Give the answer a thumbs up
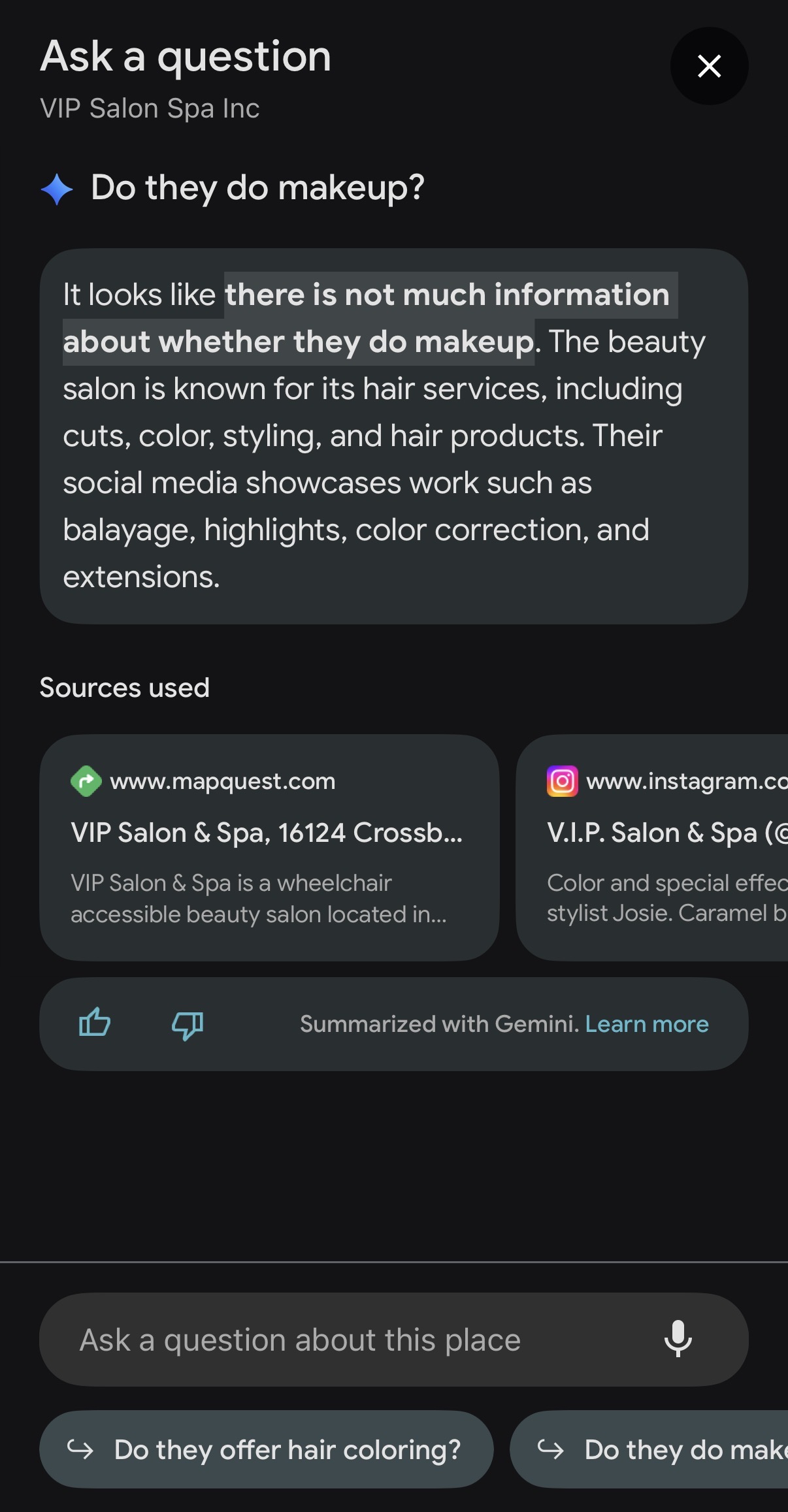The image size is (788, 1512). click(94, 1023)
